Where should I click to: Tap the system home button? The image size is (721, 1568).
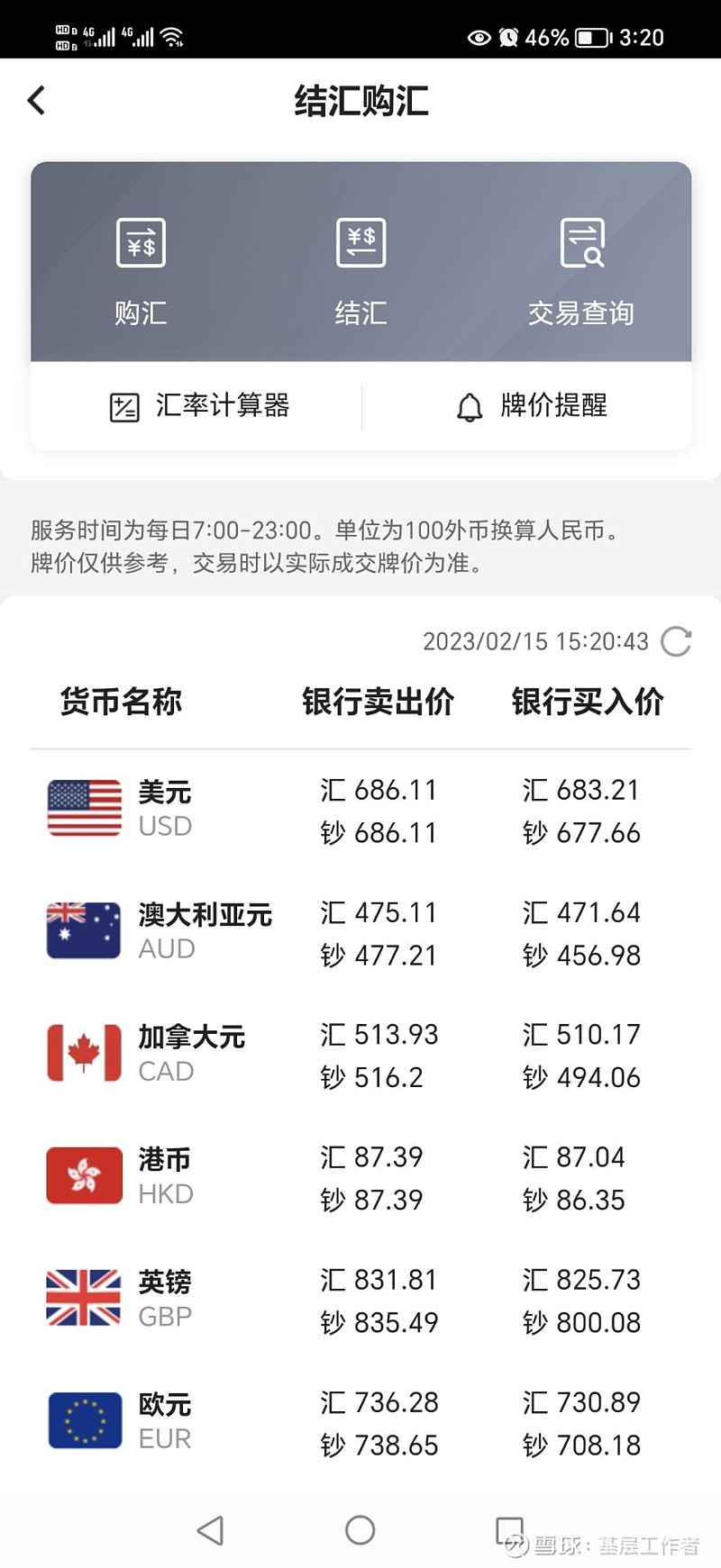360,1529
